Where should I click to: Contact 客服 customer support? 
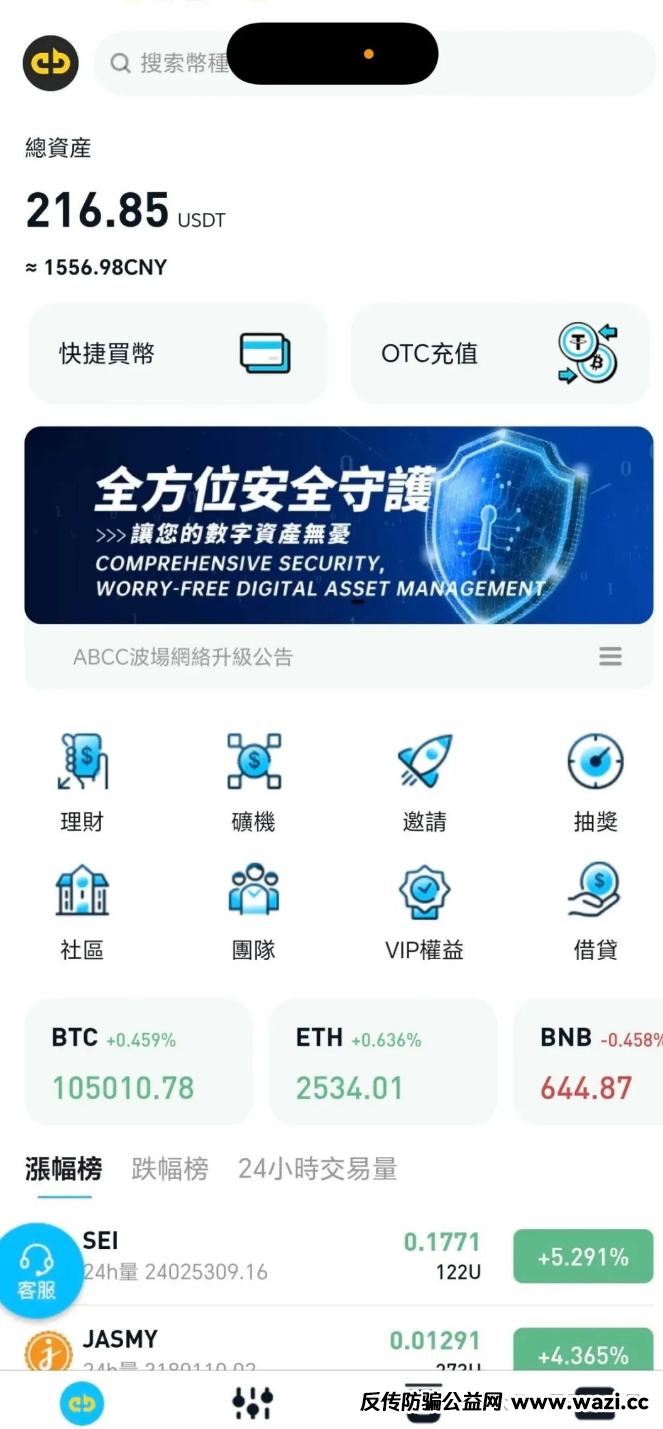pyautogui.click(x=37, y=1270)
